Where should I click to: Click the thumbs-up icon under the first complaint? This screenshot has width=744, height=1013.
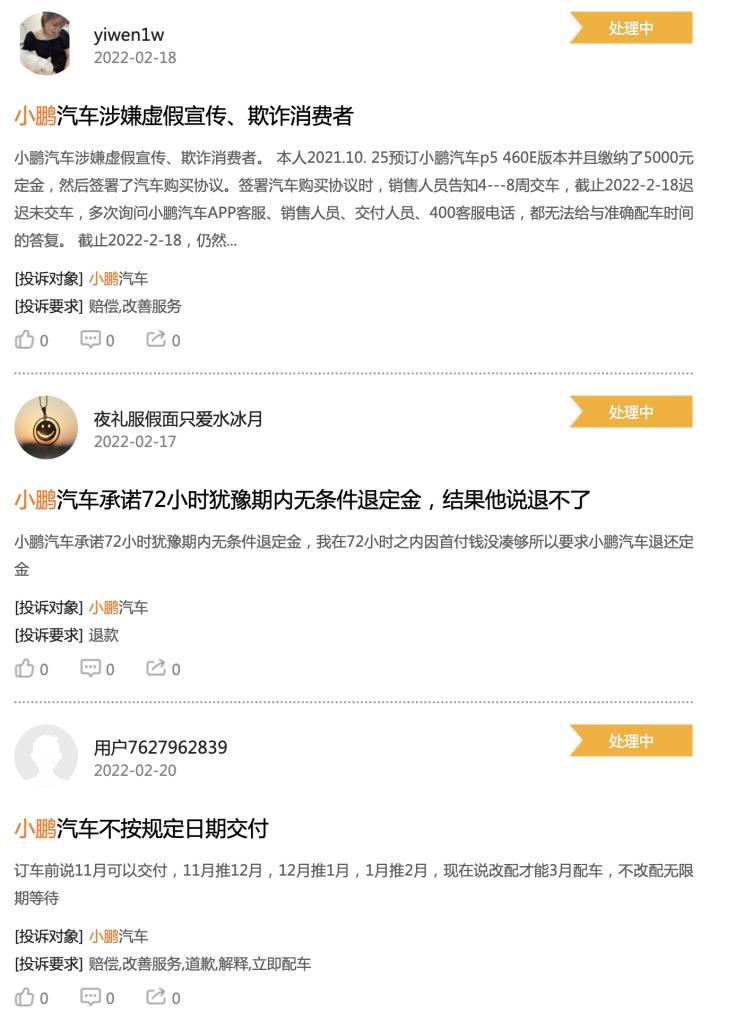pos(26,340)
